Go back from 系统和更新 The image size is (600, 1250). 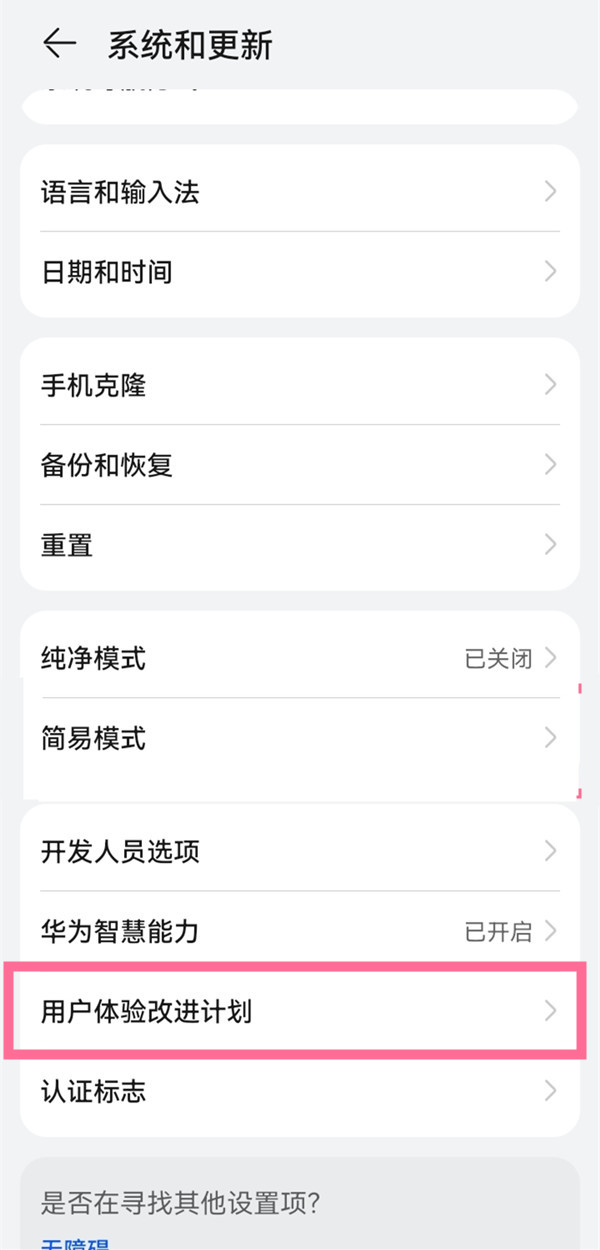(59, 44)
